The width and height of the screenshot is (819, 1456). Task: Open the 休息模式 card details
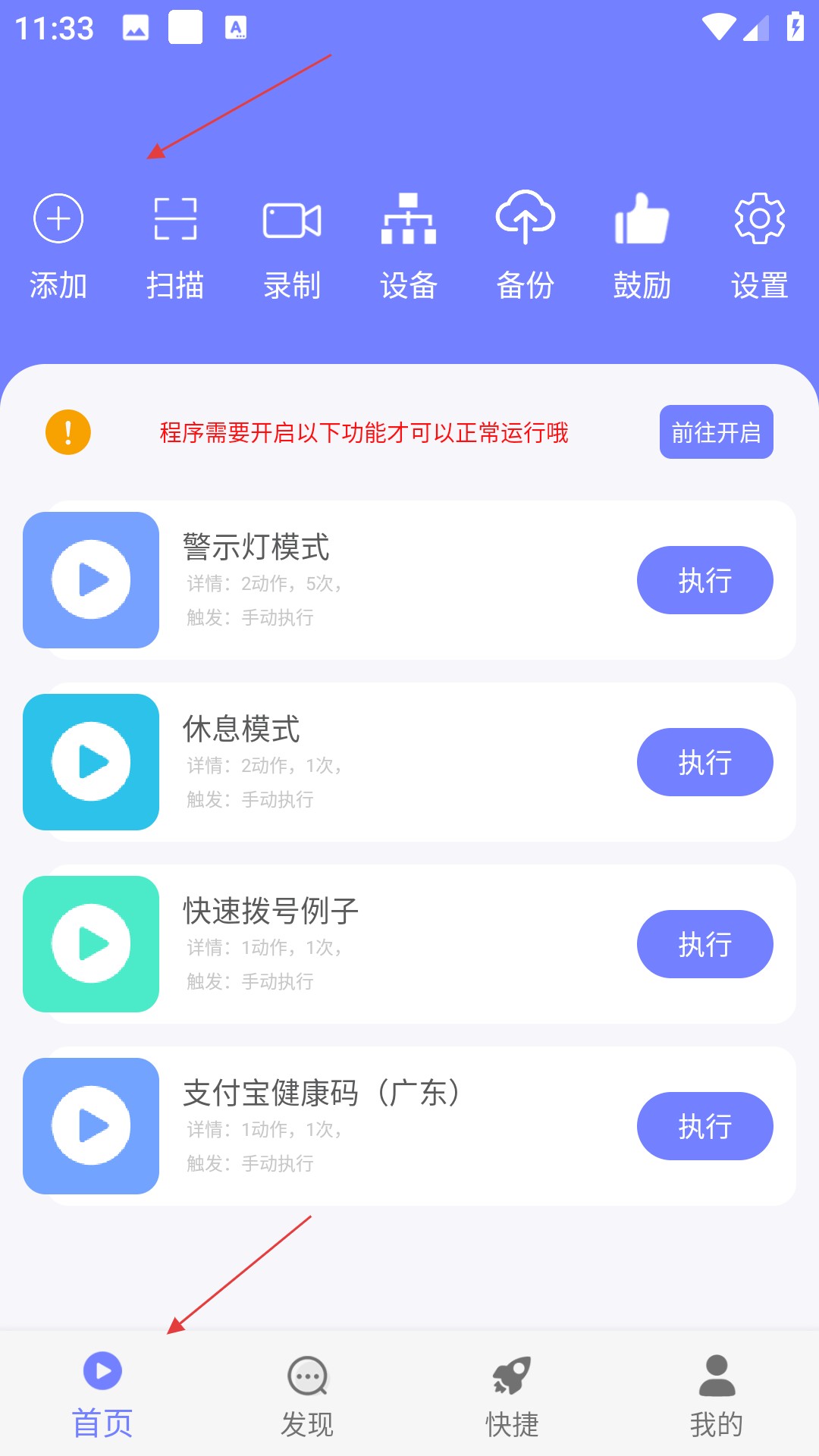(x=379, y=762)
